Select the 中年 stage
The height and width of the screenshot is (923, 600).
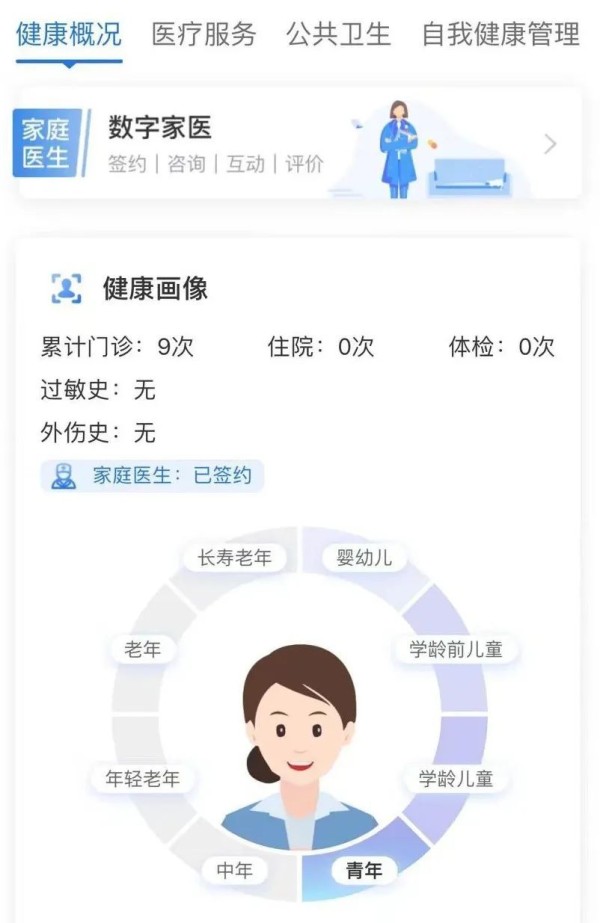coord(235,870)
